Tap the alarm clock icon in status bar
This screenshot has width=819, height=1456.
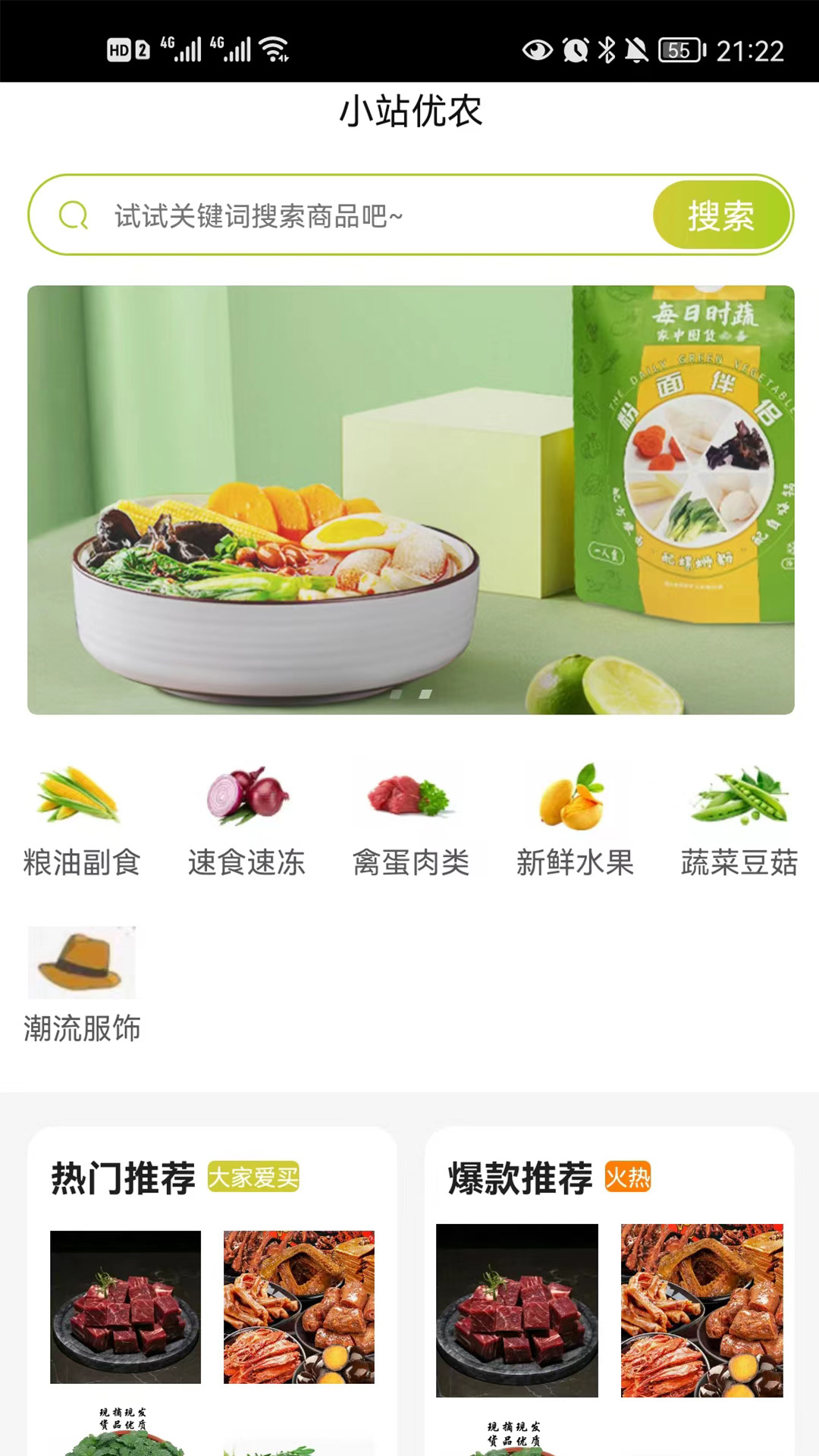[x=574, y=49]
